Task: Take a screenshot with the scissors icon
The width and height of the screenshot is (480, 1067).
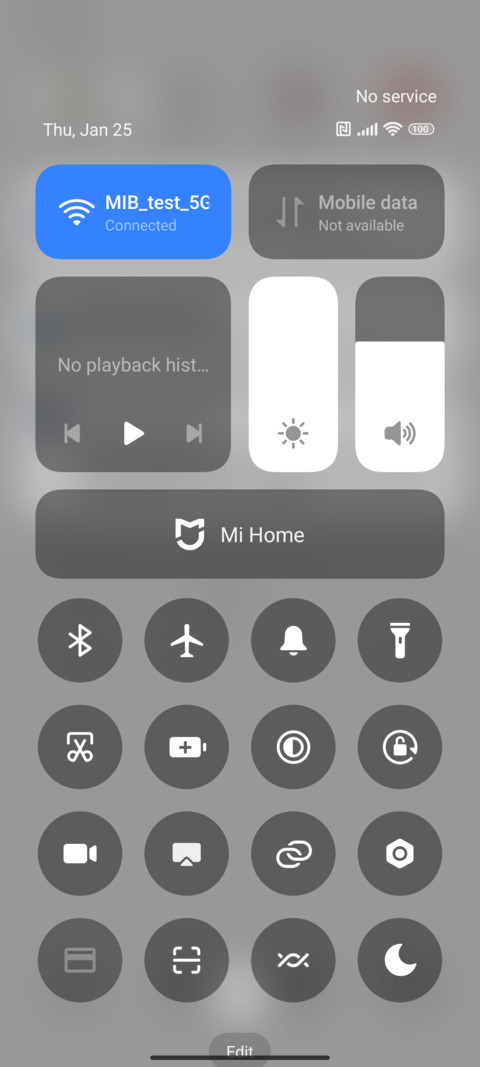Action: tap(80, 747)
